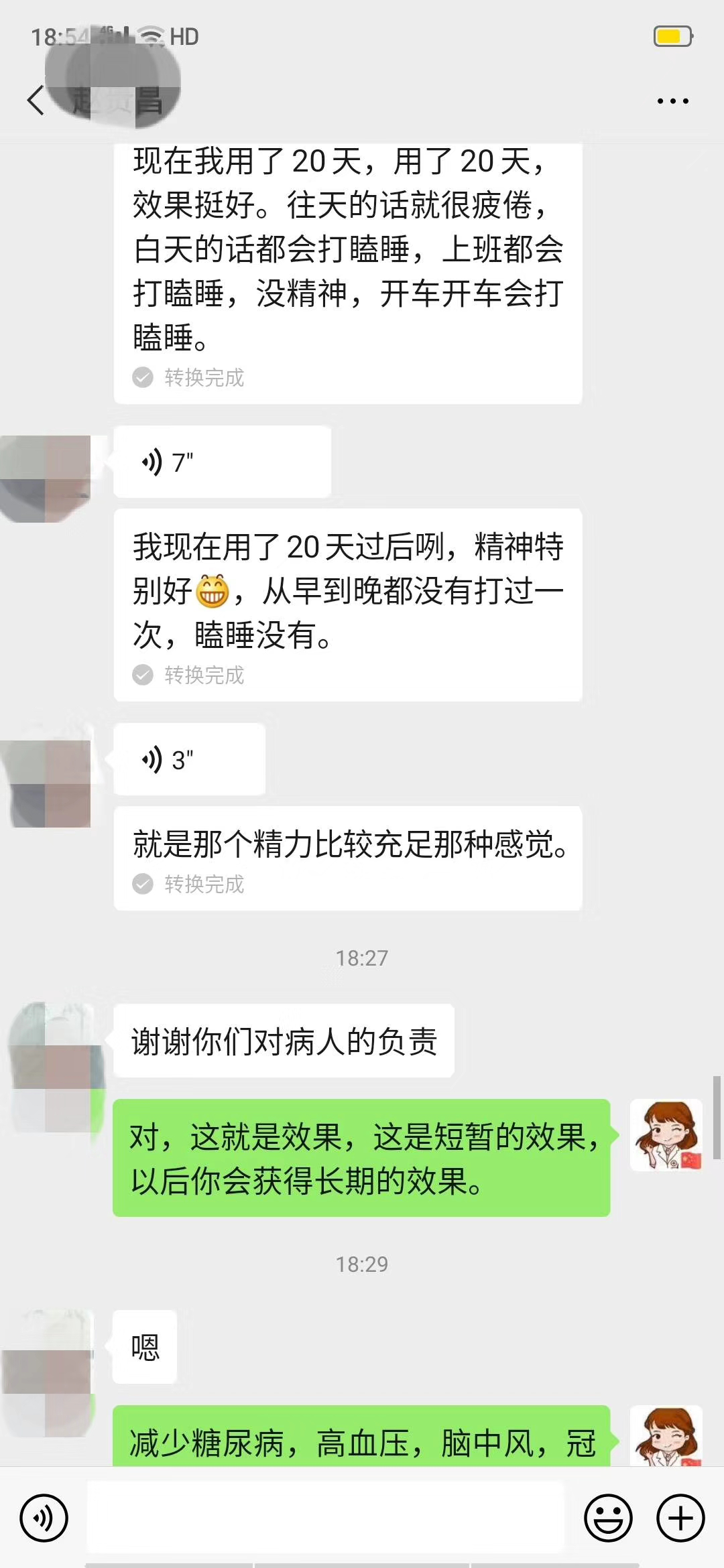Open own avatar beside 对，这就是效果 message
Viewport: 724px width, 1568px height.
[x=666, y=1135]
